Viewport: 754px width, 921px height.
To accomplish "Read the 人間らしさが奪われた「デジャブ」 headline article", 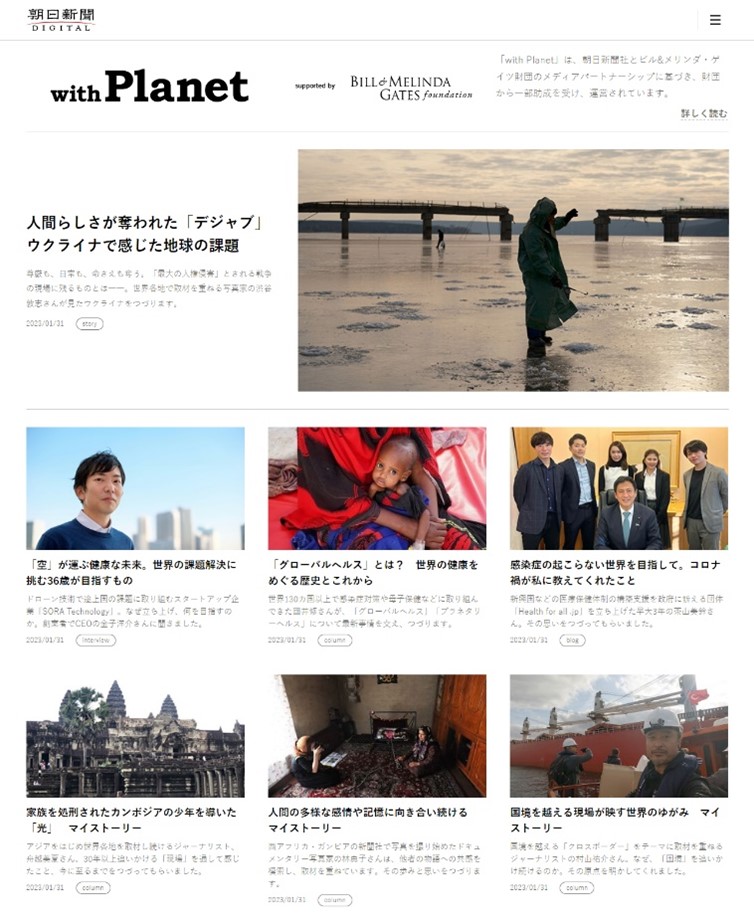I will click(x=146, y=233).
